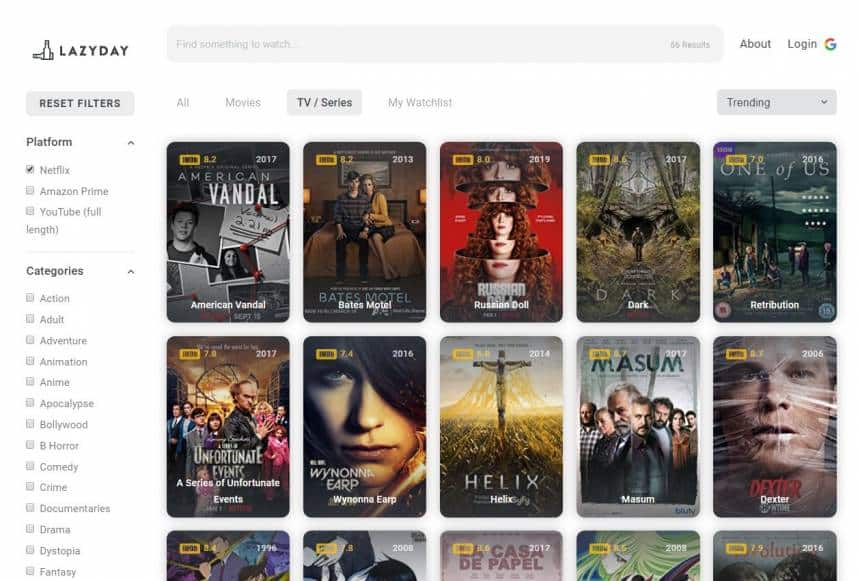This screenshot has width=860, height=581.
Task: Enable the YouTube (full length) filter
Action: coord(30,212)
